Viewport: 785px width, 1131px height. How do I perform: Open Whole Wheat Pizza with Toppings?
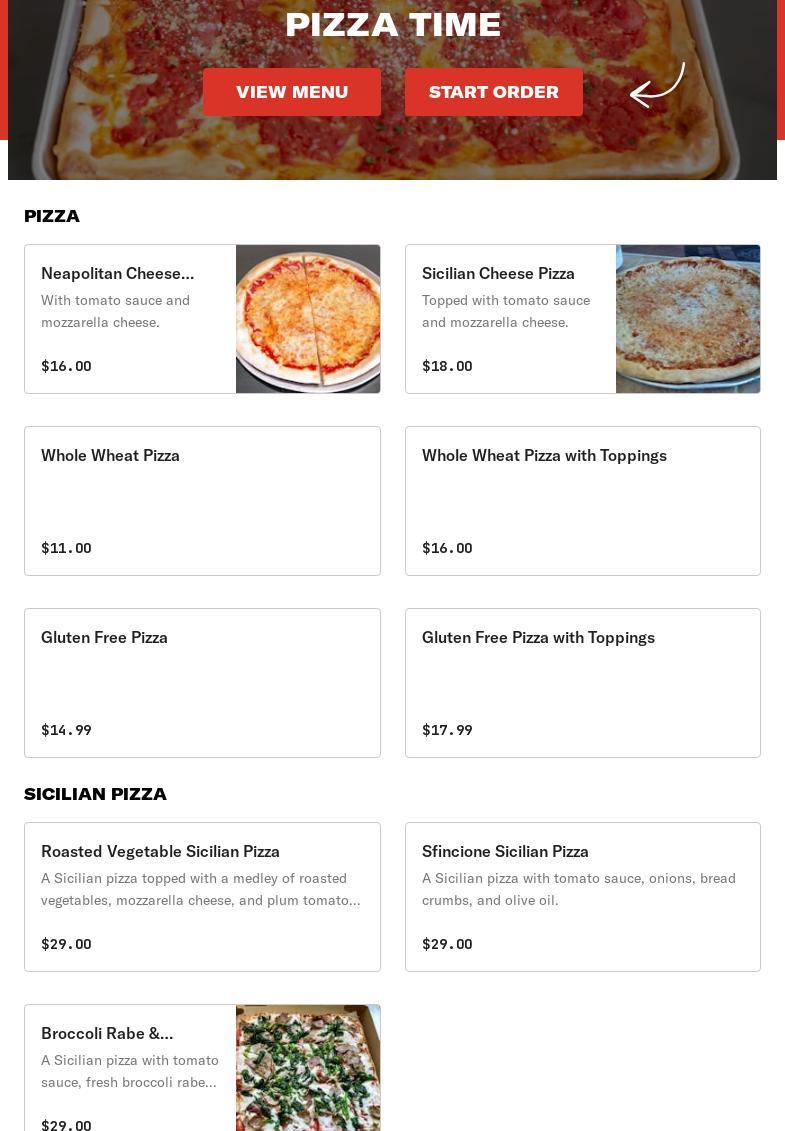tap(582, 501)
